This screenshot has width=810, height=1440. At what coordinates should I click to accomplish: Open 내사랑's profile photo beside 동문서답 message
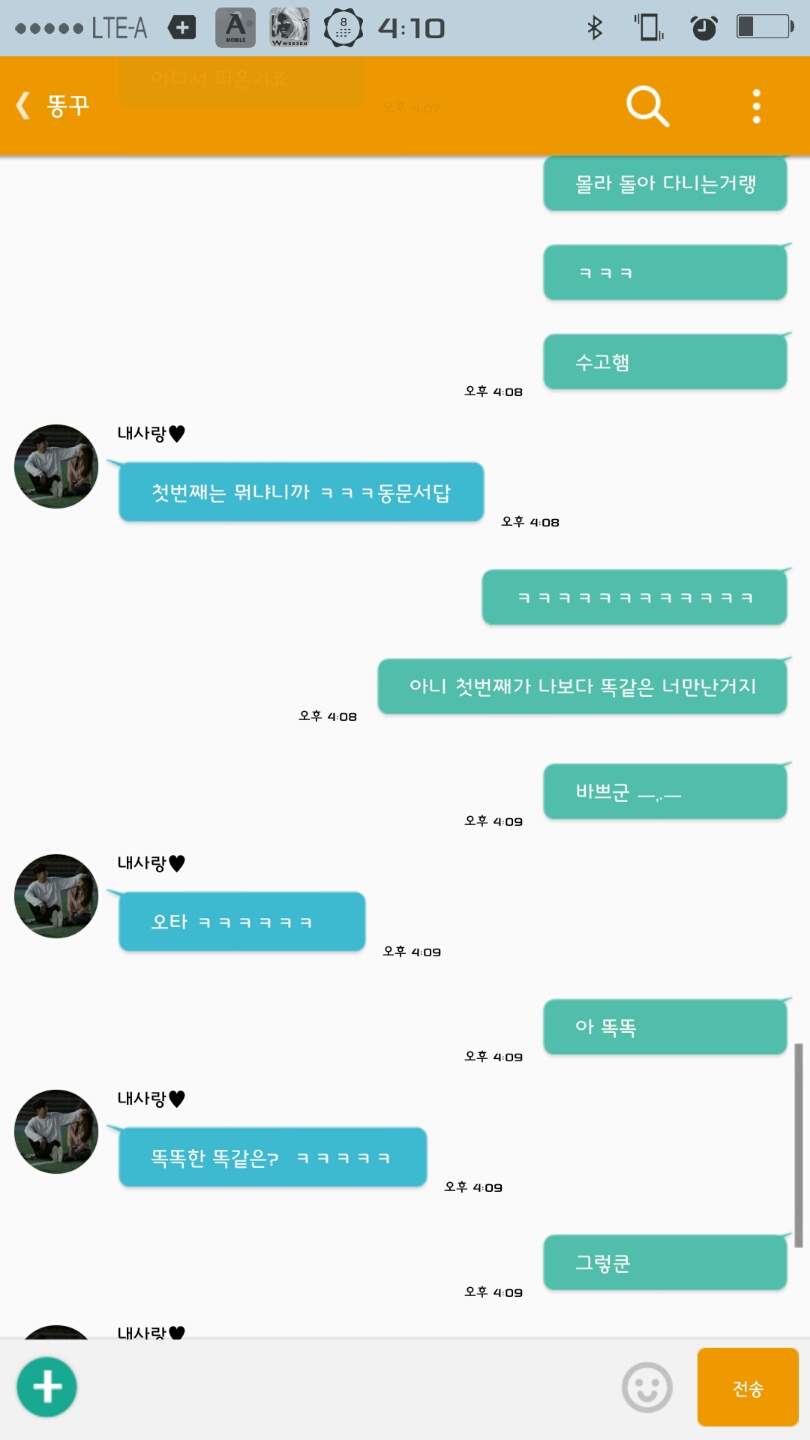(56, 467)
